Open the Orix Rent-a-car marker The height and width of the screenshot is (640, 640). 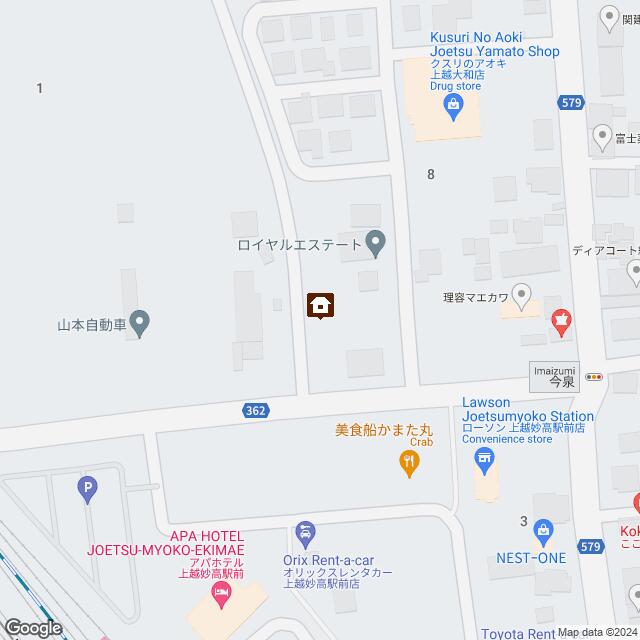(306, 530)
